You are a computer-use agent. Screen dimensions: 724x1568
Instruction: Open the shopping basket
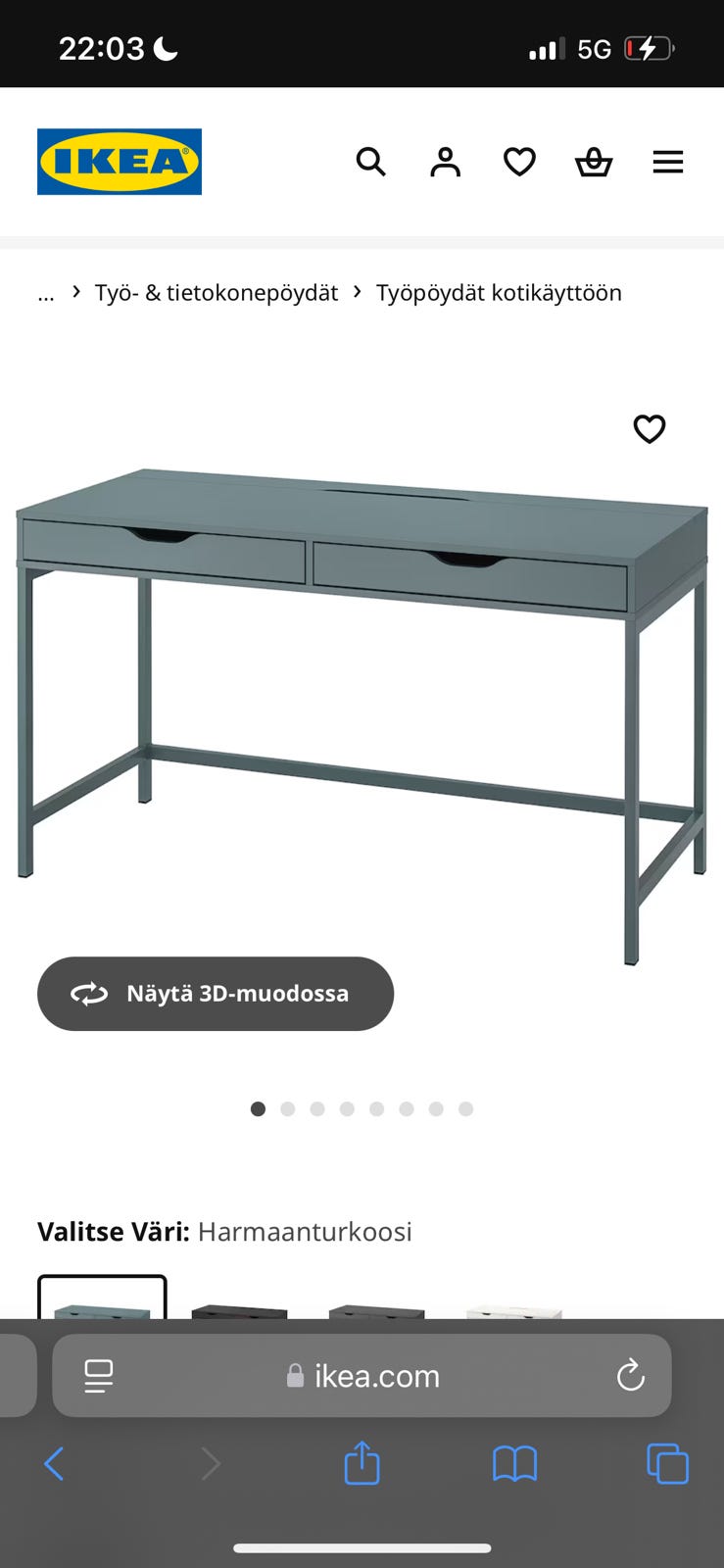coord(594,162)
